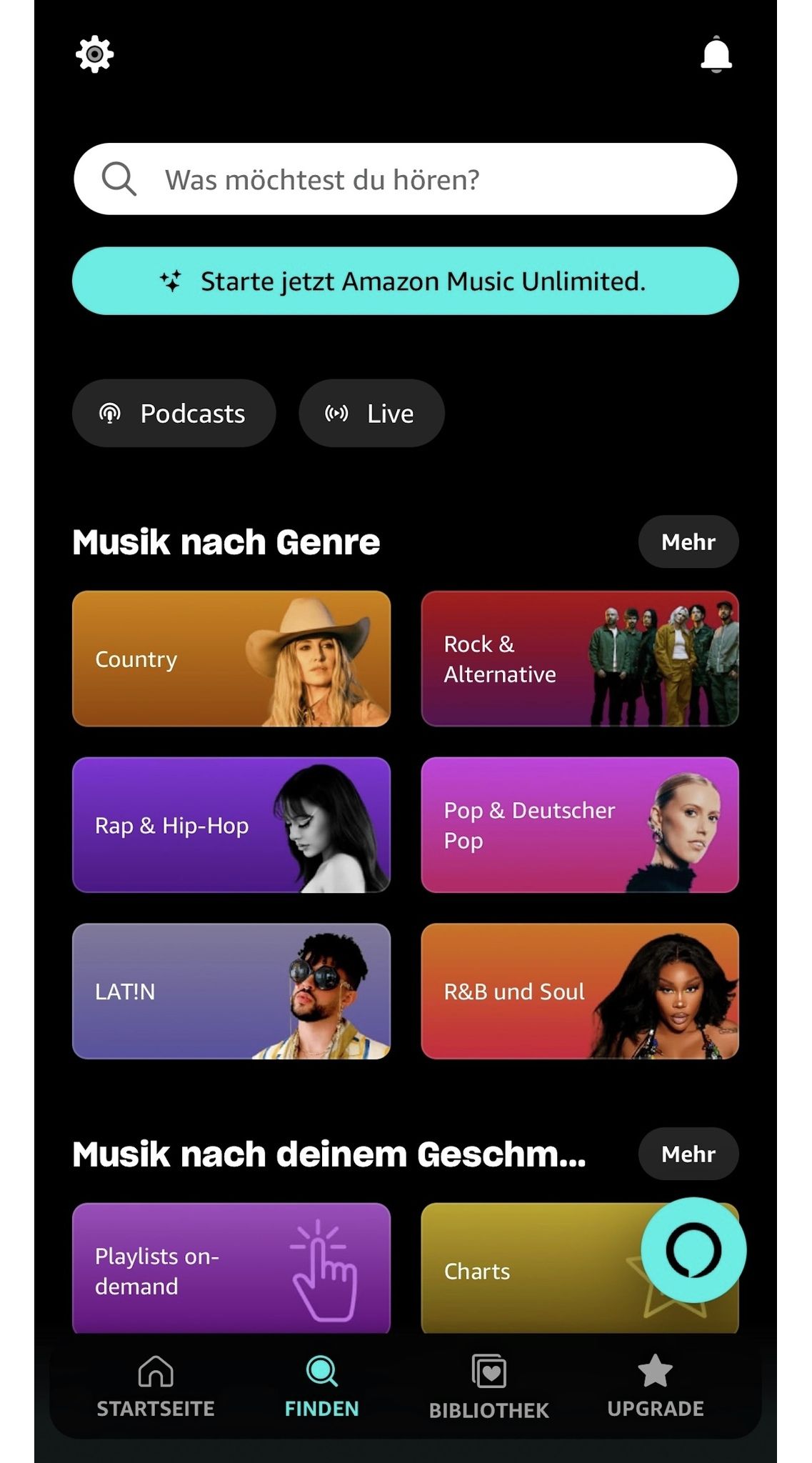Open the notifications bell

pos(716,55)
